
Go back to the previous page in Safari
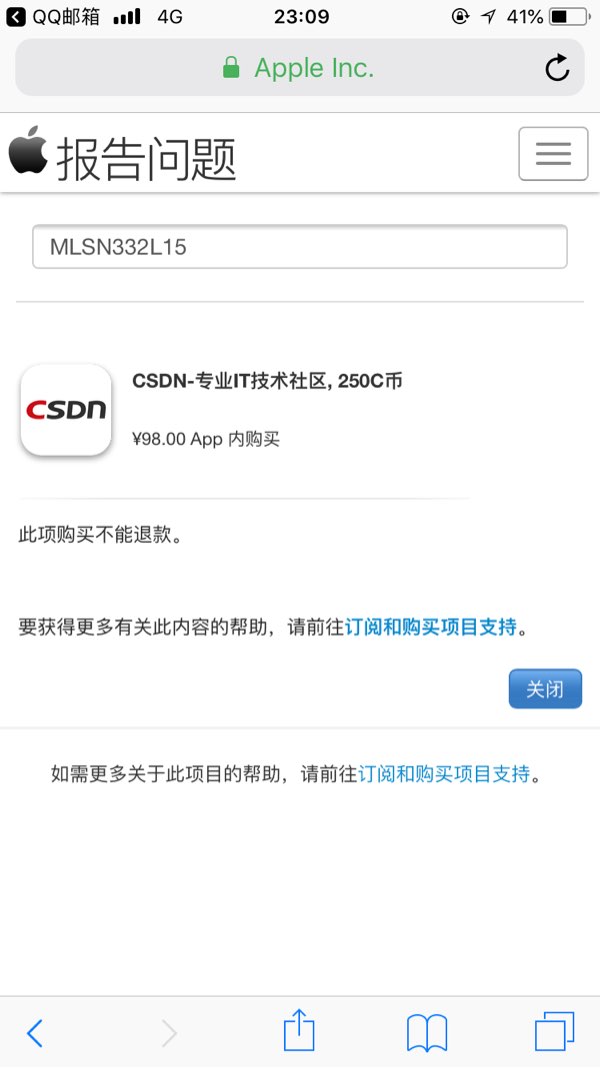coord(35,1032)
